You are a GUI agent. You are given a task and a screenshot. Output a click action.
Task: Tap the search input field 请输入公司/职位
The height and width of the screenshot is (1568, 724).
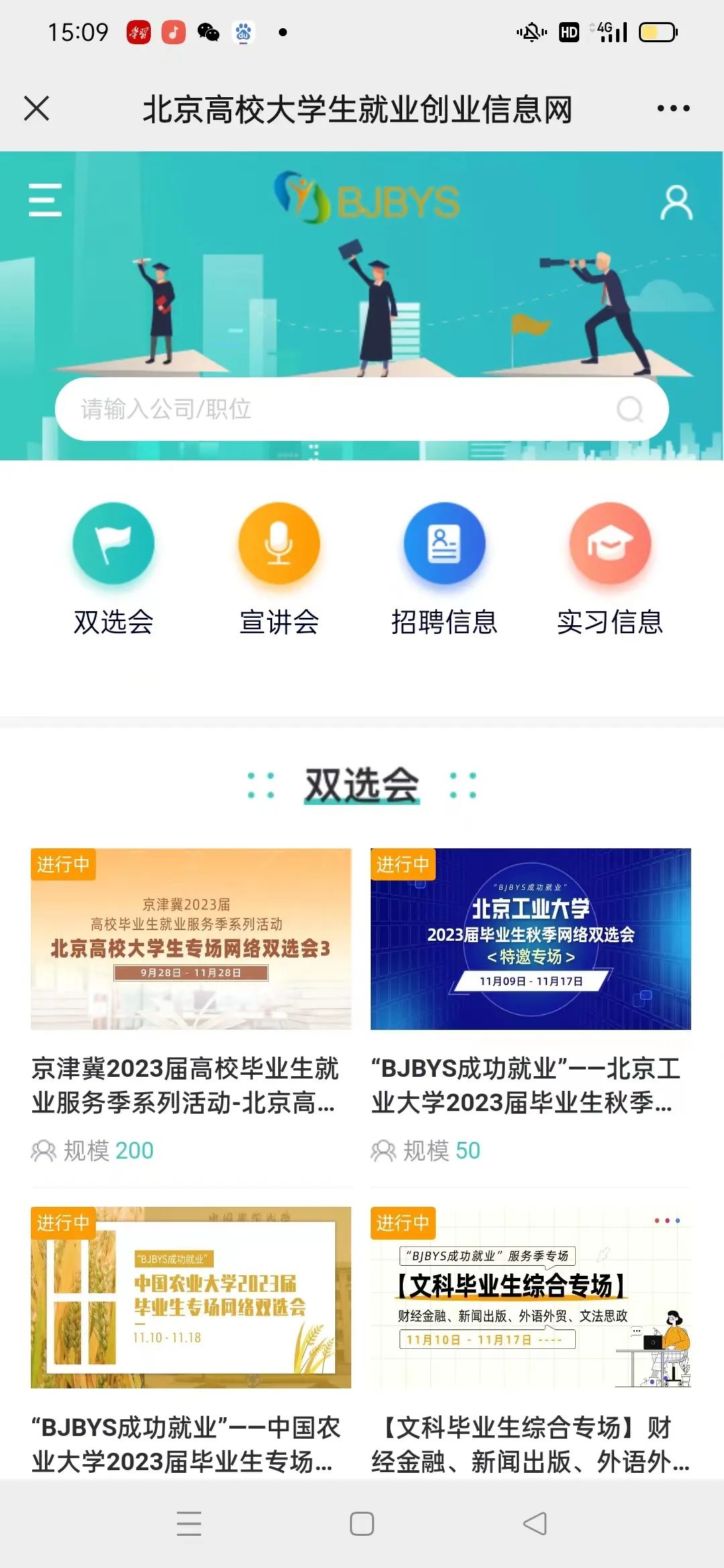pos(302,410)
